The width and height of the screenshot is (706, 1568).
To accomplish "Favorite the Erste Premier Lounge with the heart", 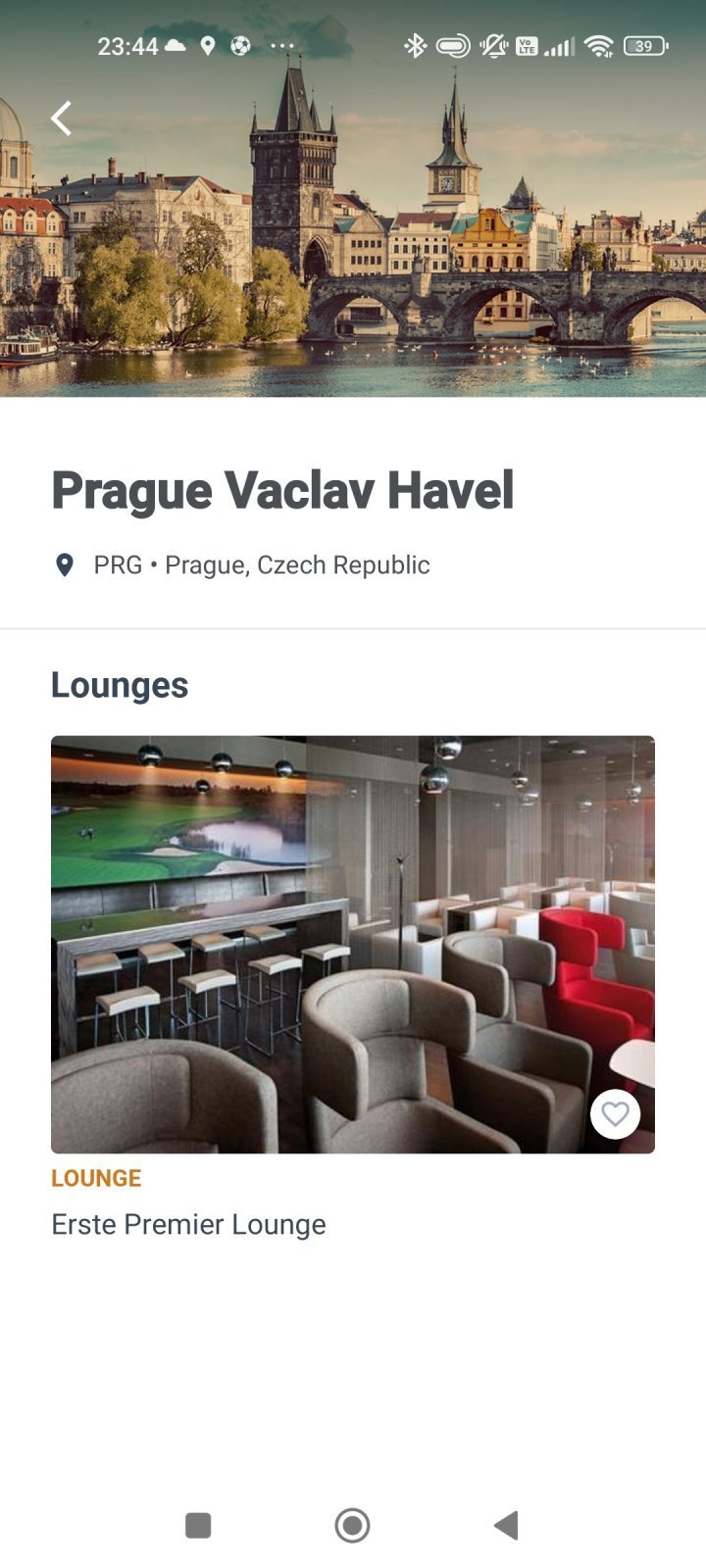I will (x=615, y=1114).
